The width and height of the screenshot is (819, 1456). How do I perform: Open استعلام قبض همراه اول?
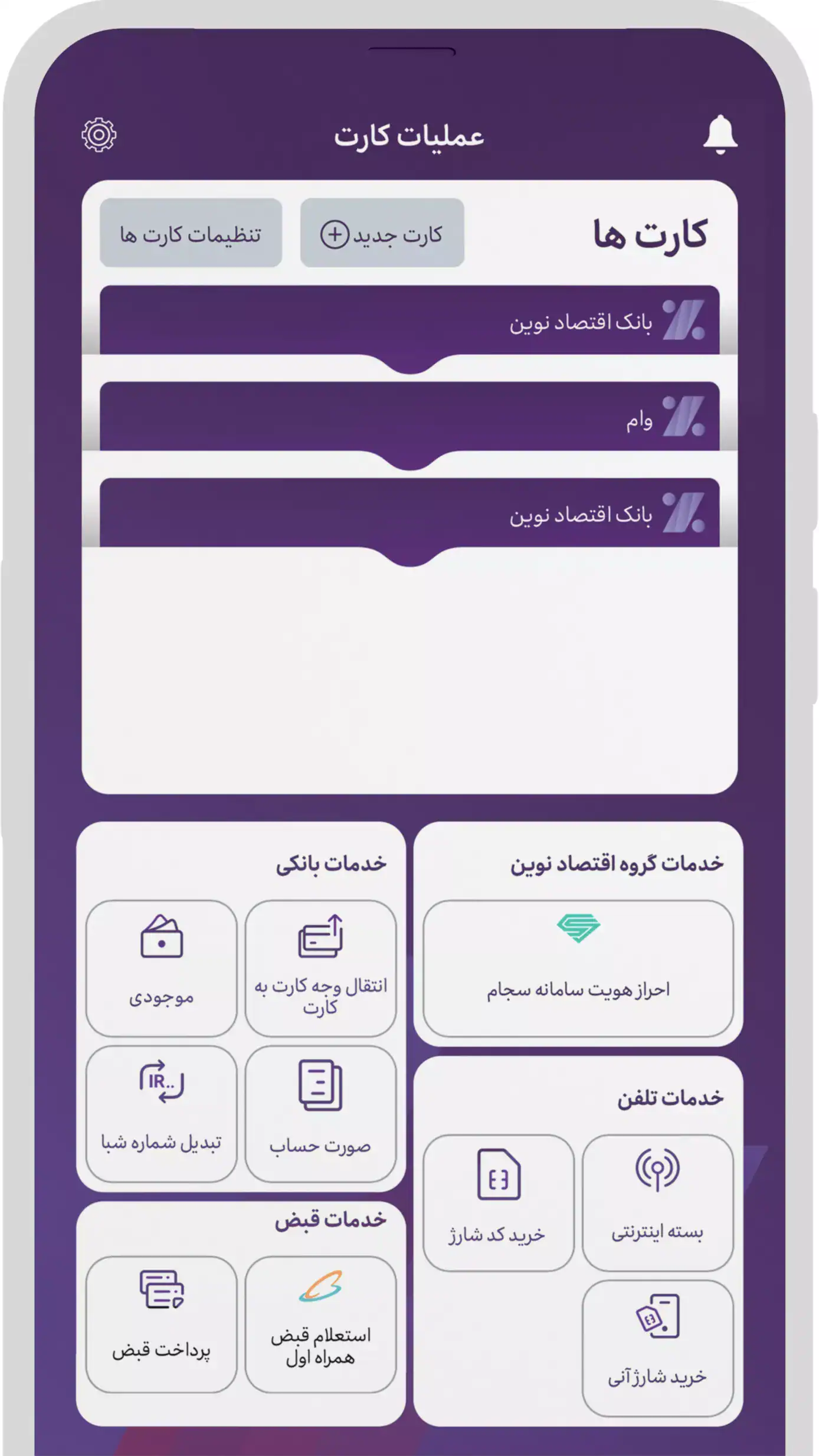[320, 1324]
